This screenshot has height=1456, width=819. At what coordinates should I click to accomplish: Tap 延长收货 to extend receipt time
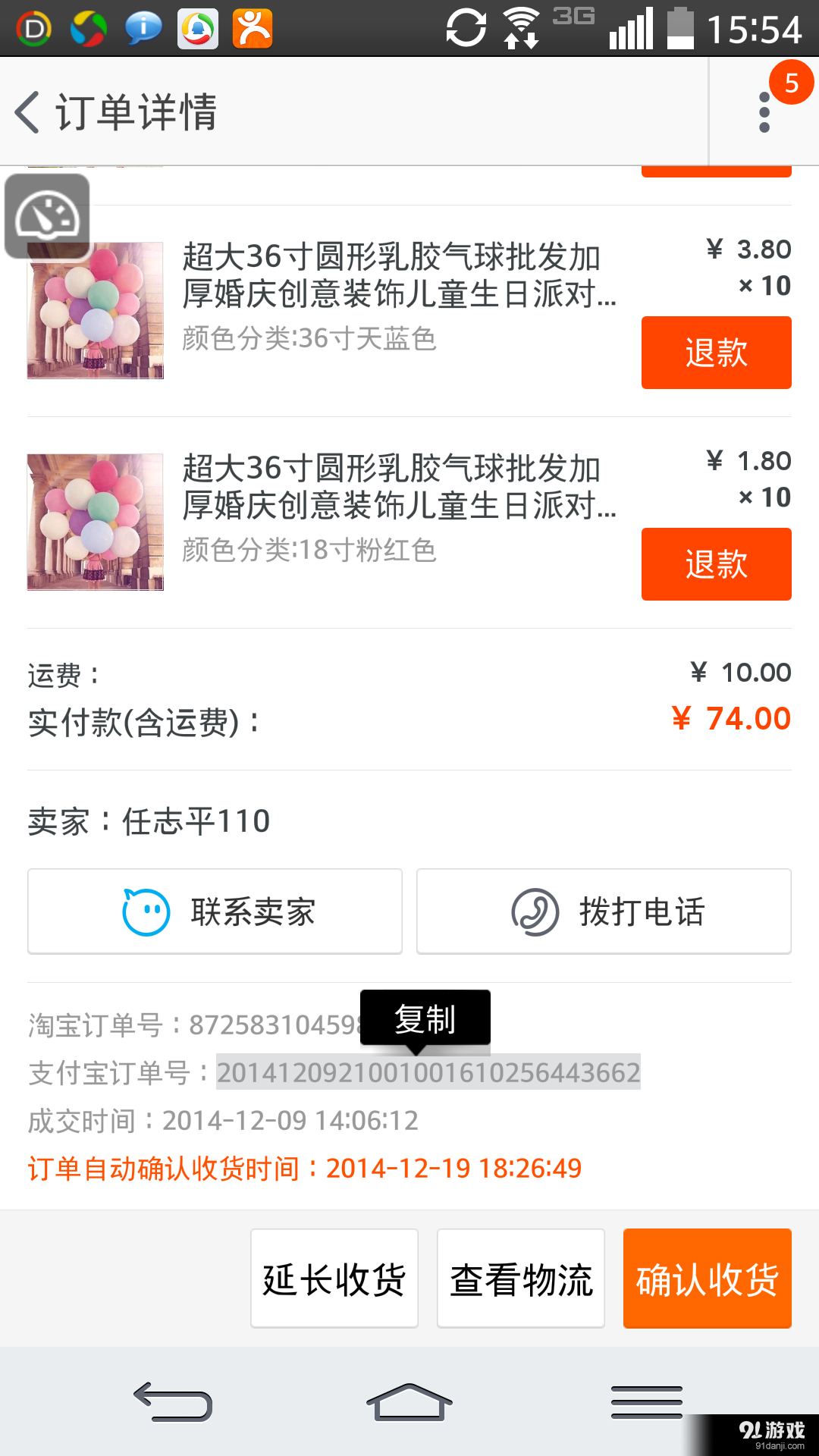[334, 1276]
